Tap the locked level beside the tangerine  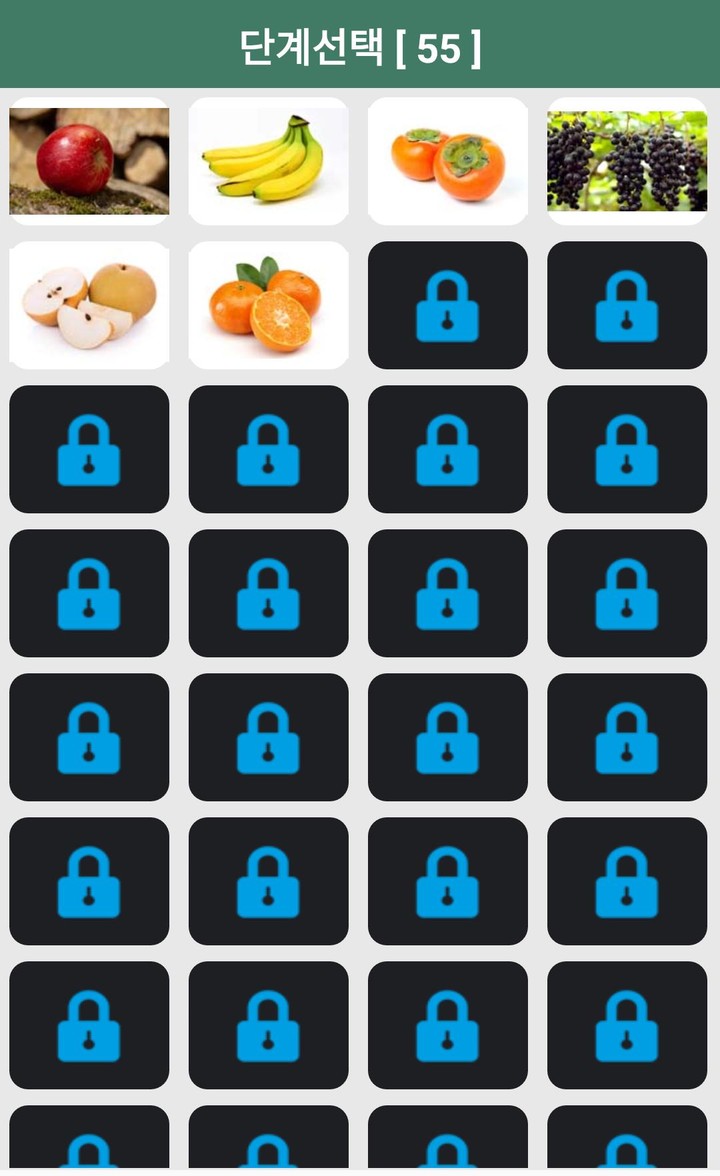(448, 305)
